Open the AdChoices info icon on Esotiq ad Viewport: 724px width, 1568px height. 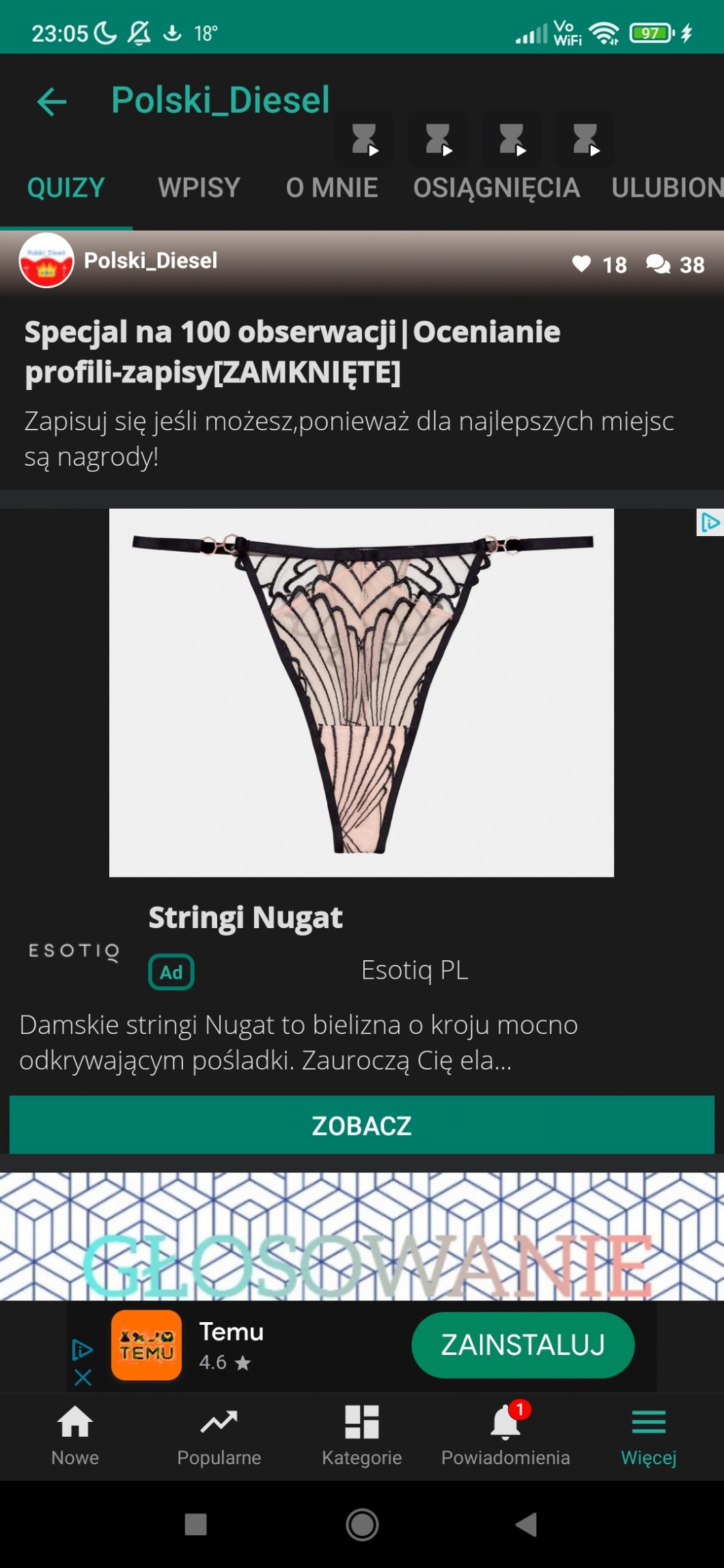(x=710, y=522)
